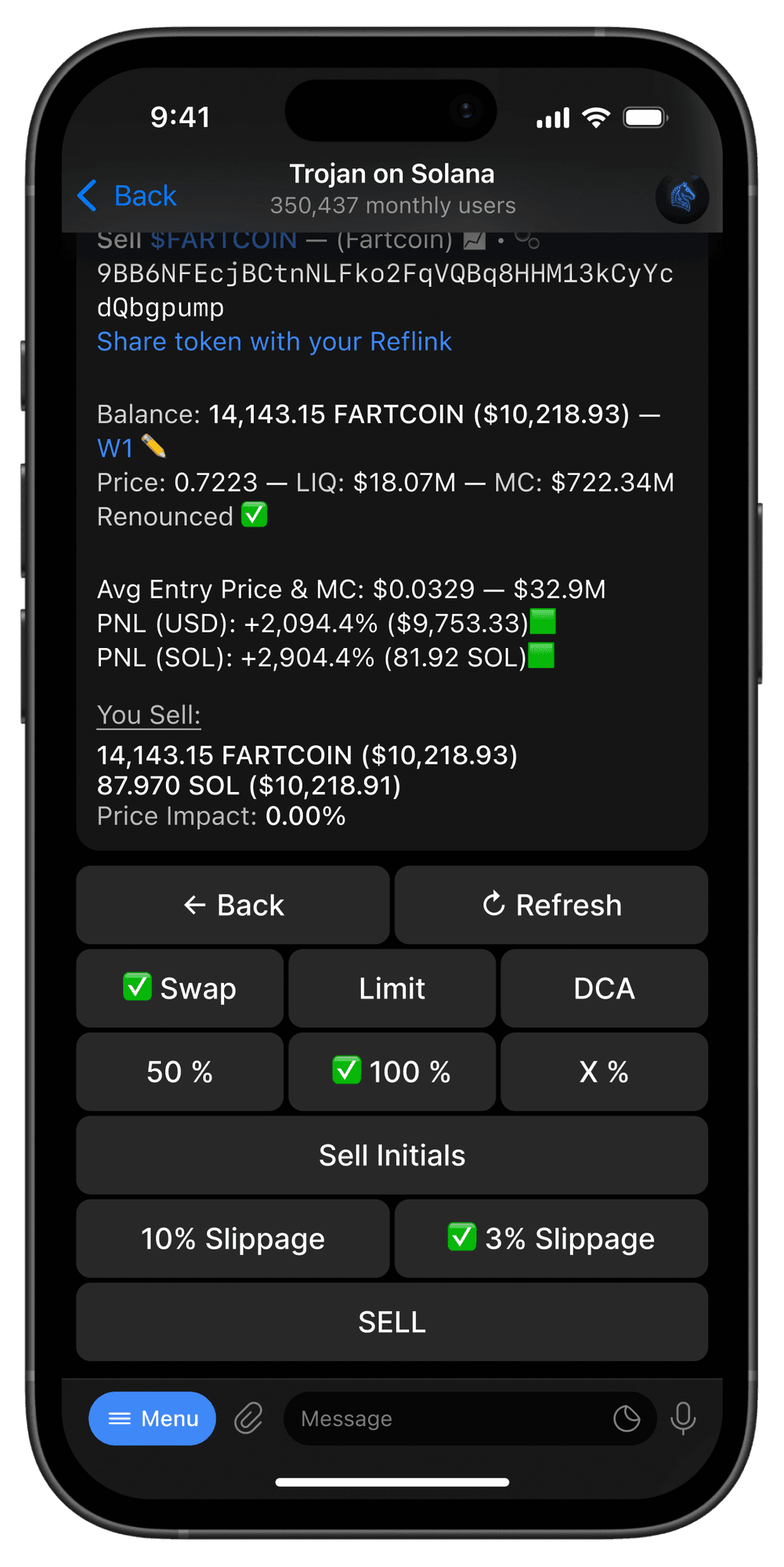
Task: Switch to the Limit order tab
Action: (391, 989)
